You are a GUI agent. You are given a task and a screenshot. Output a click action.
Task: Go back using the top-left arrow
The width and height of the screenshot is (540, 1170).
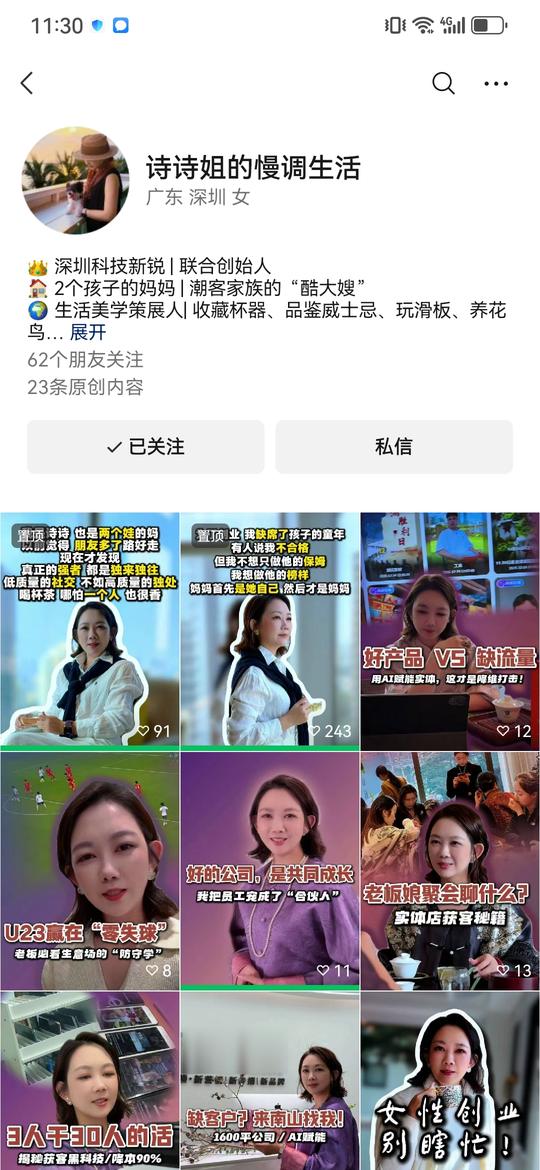27,83
